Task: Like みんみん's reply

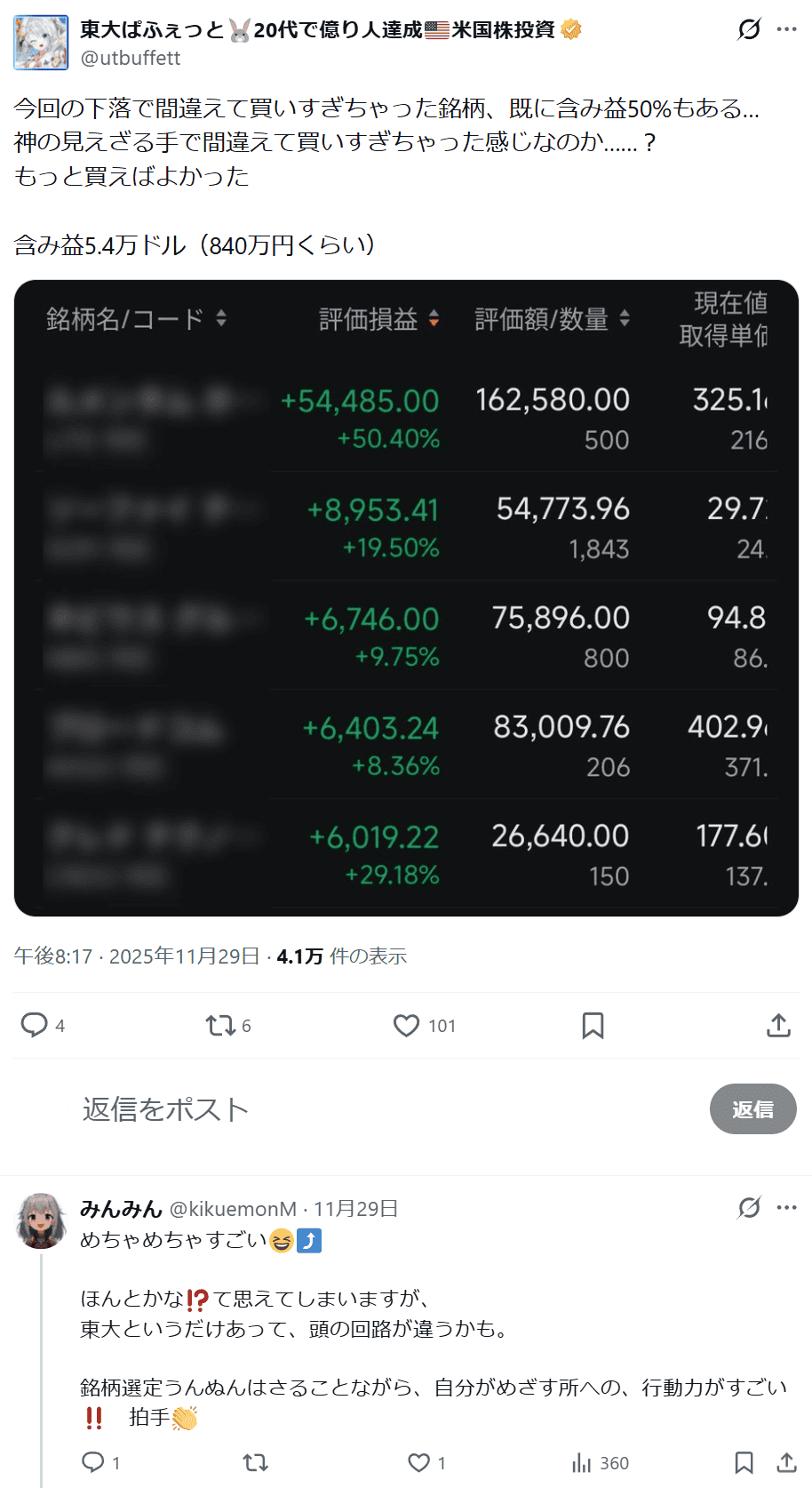Action: point(418,1462)
